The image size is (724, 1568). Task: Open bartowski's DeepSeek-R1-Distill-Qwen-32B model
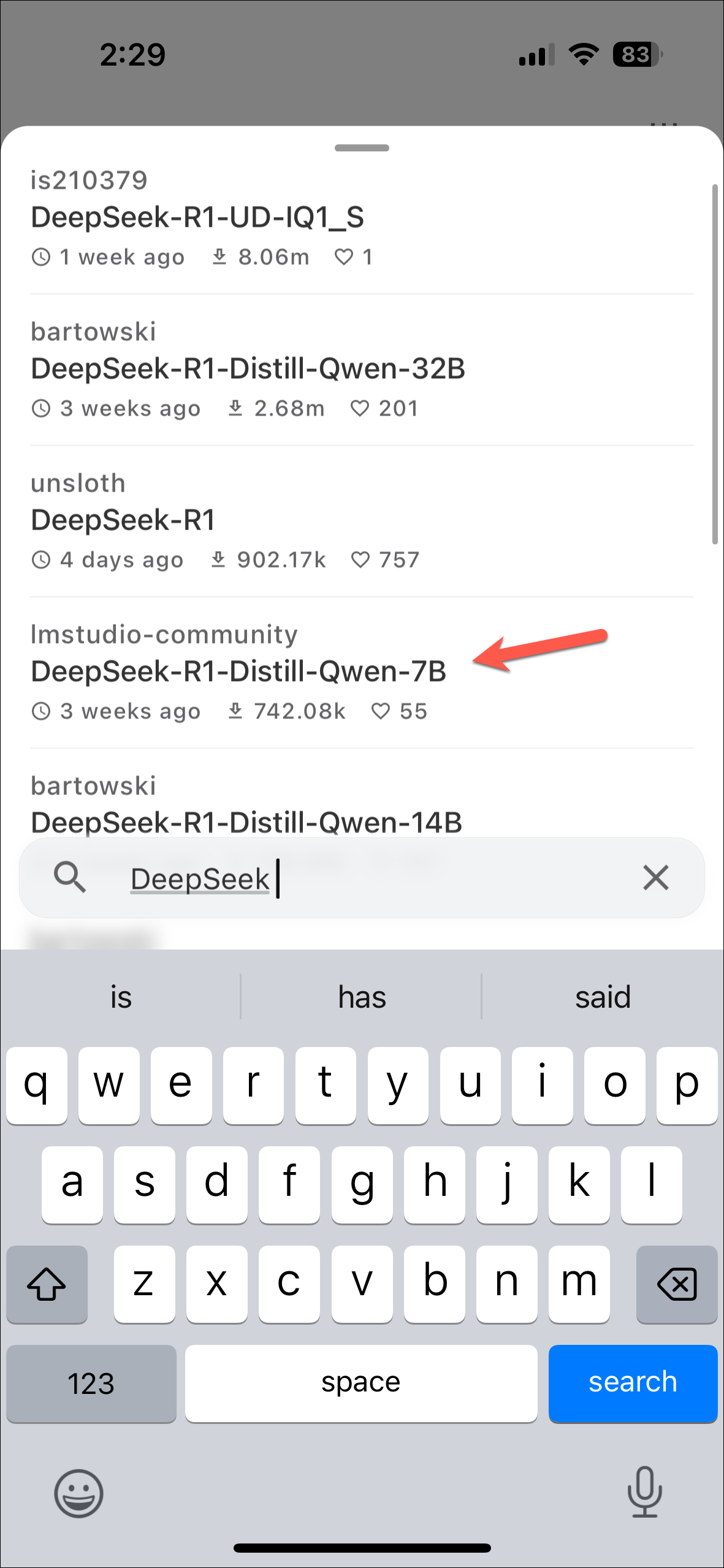[248, 369]
